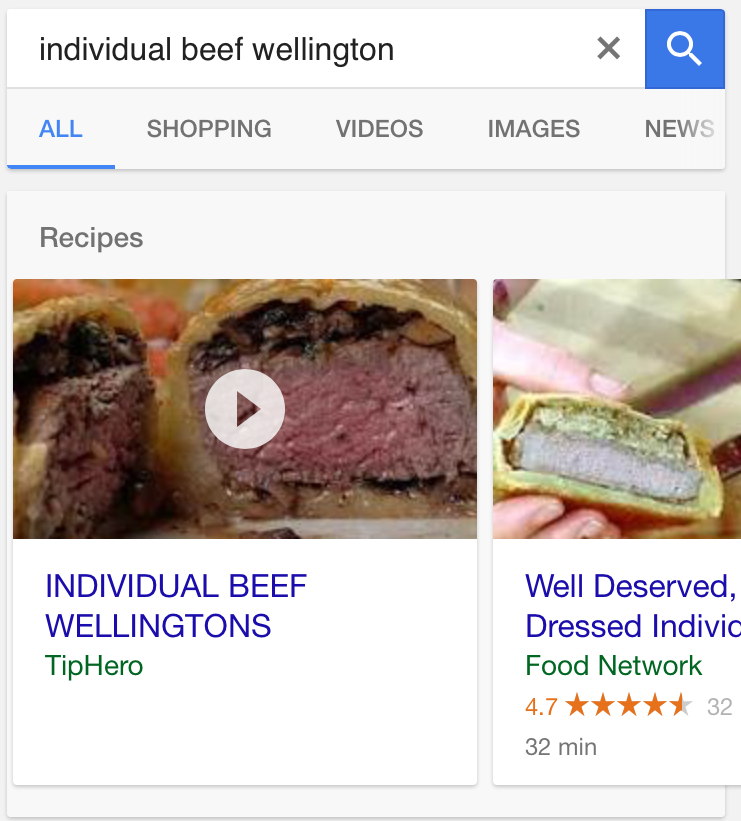Switch to the Shopping tab
The width and height of the screenshot is (741, 821).
click(x=209, y=129)
